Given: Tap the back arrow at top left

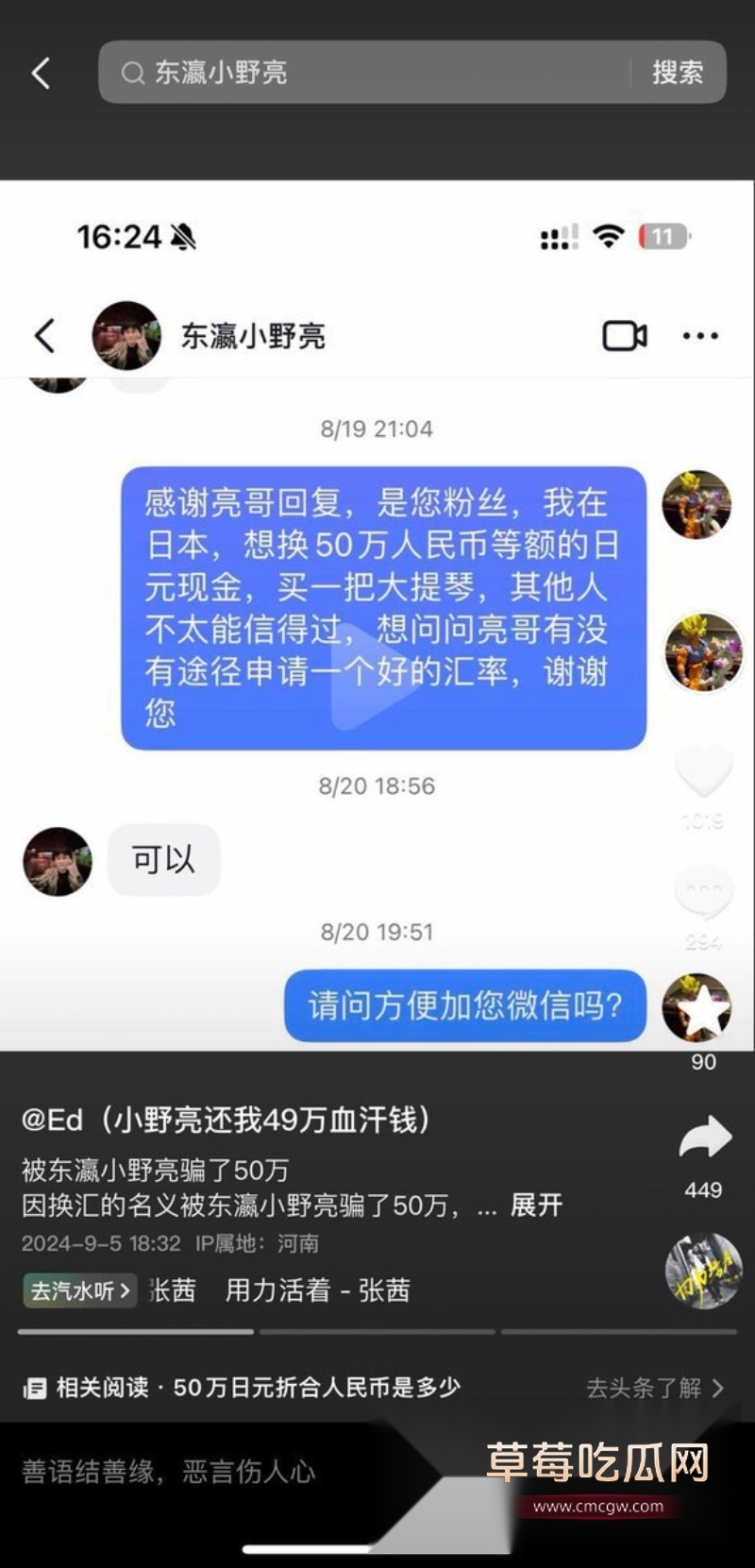Looking at the screenshot, I should (x=40, y=73).
